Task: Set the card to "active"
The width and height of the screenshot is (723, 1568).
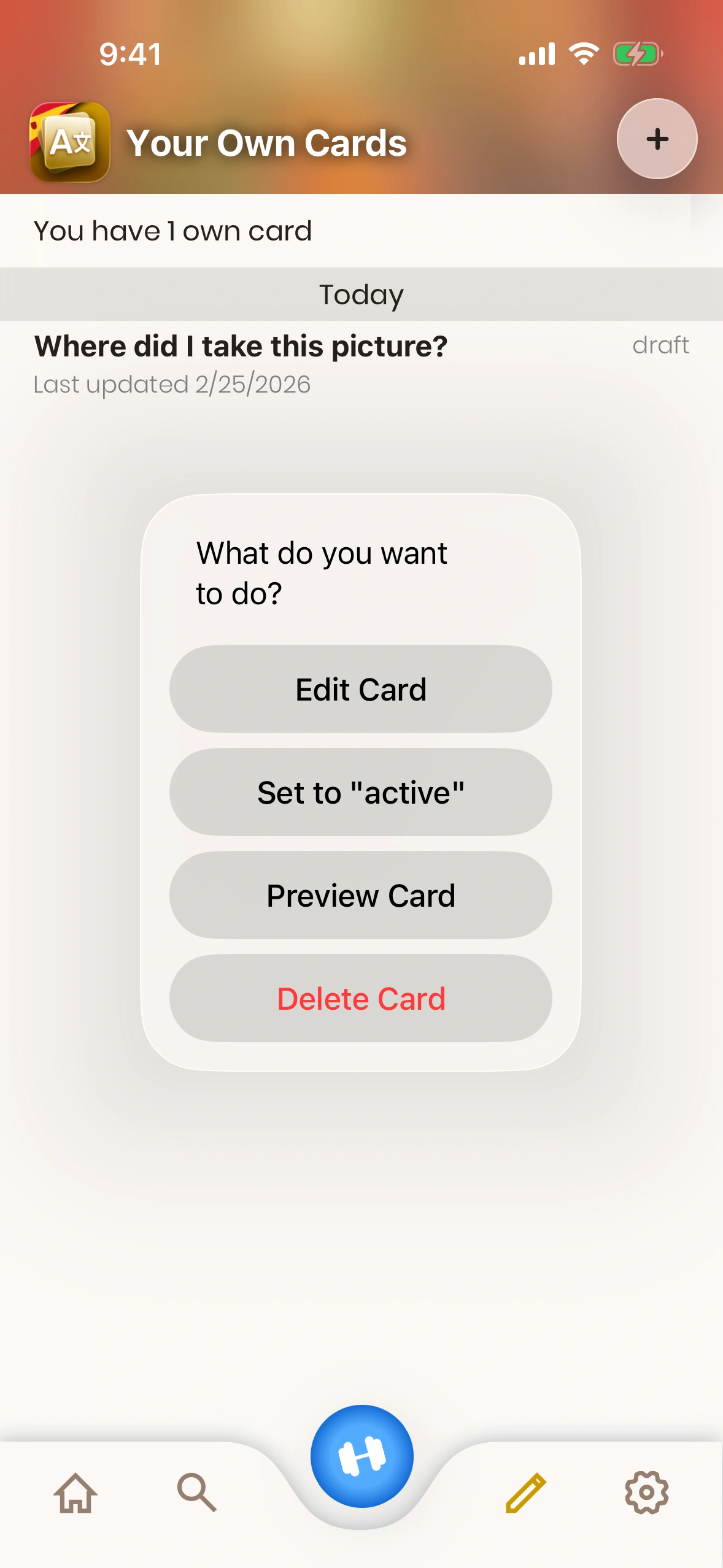Action: point(361,792)
